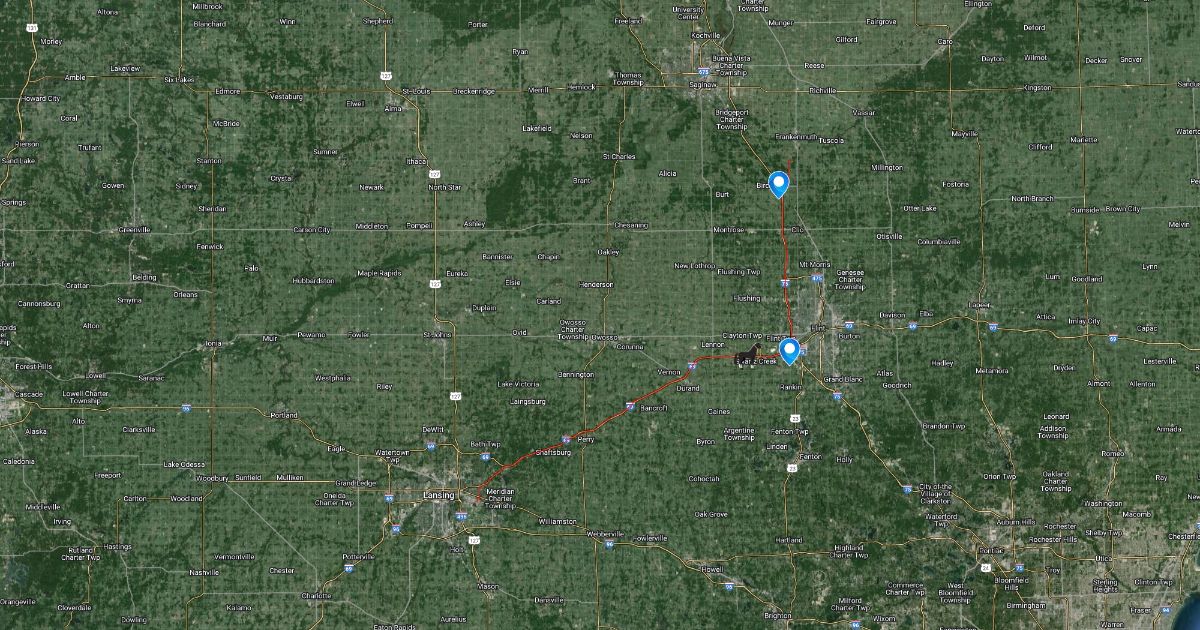Tap the map pin near Flint

[x=789, y=350]
